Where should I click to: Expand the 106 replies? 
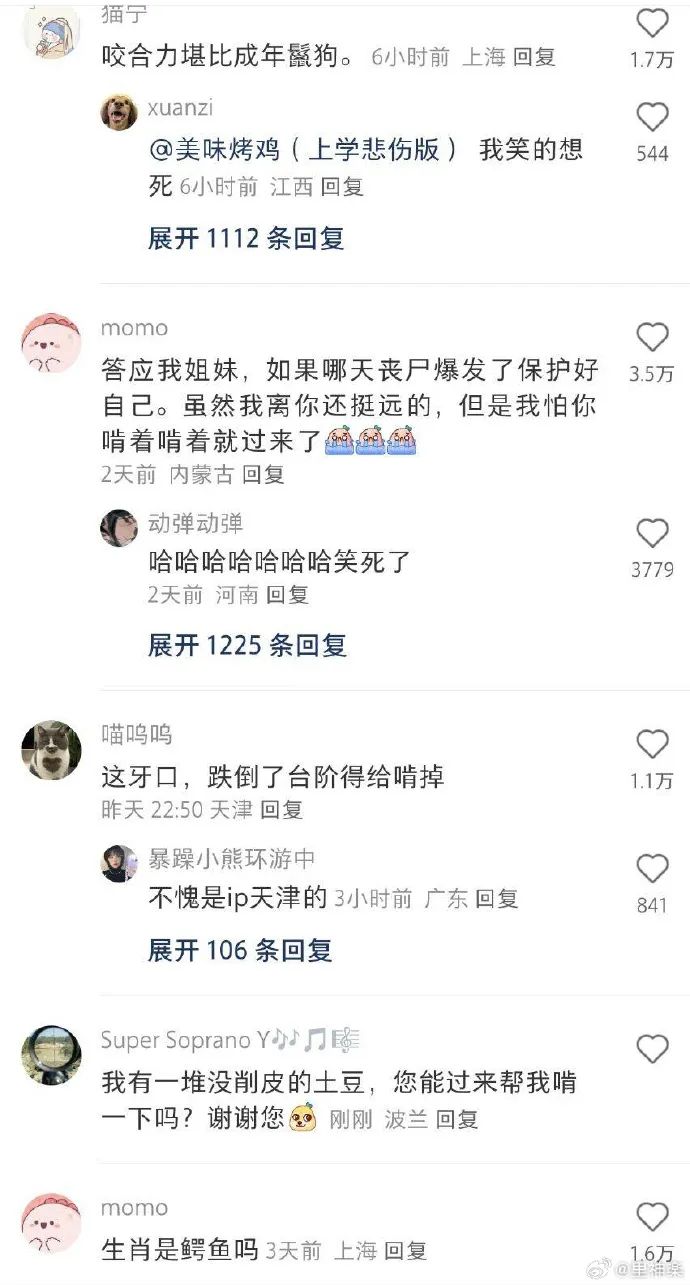point(240,949)
